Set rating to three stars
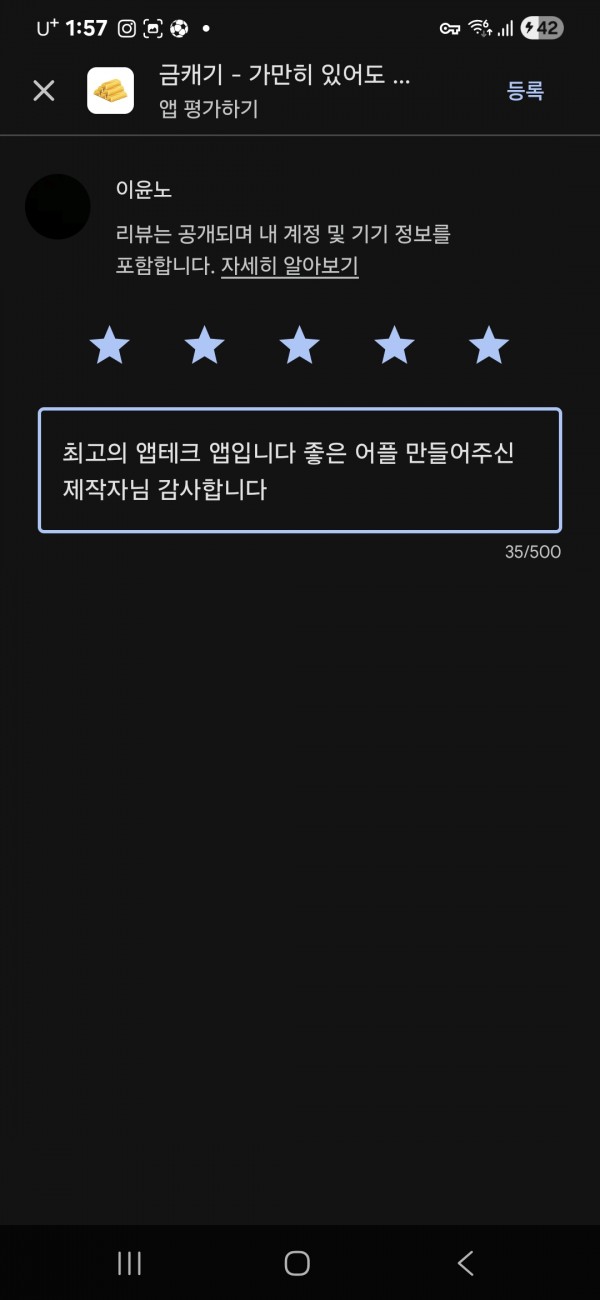Screen dimensions: 600x1300 [299, 346]
